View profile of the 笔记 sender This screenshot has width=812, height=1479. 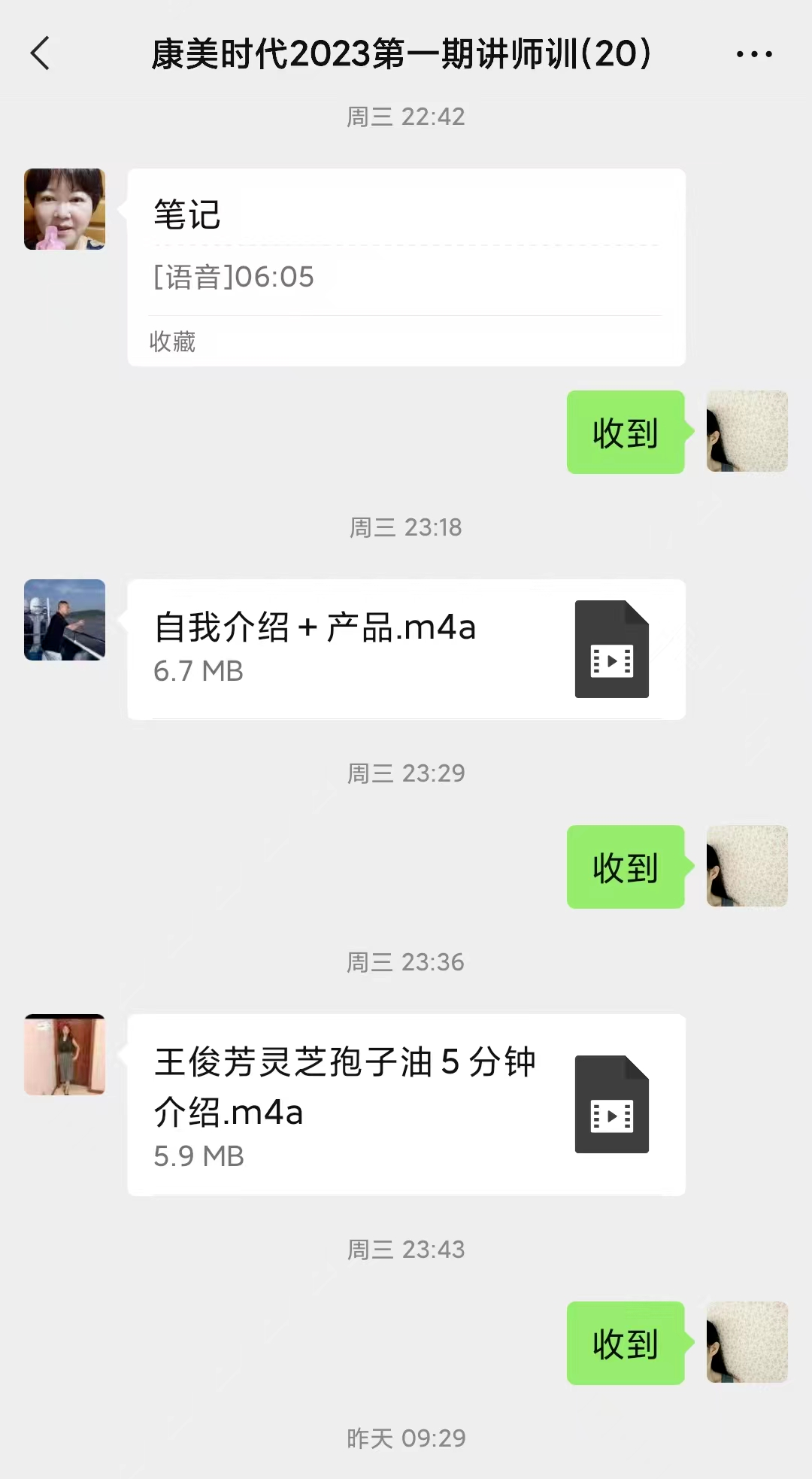(65, 209)
